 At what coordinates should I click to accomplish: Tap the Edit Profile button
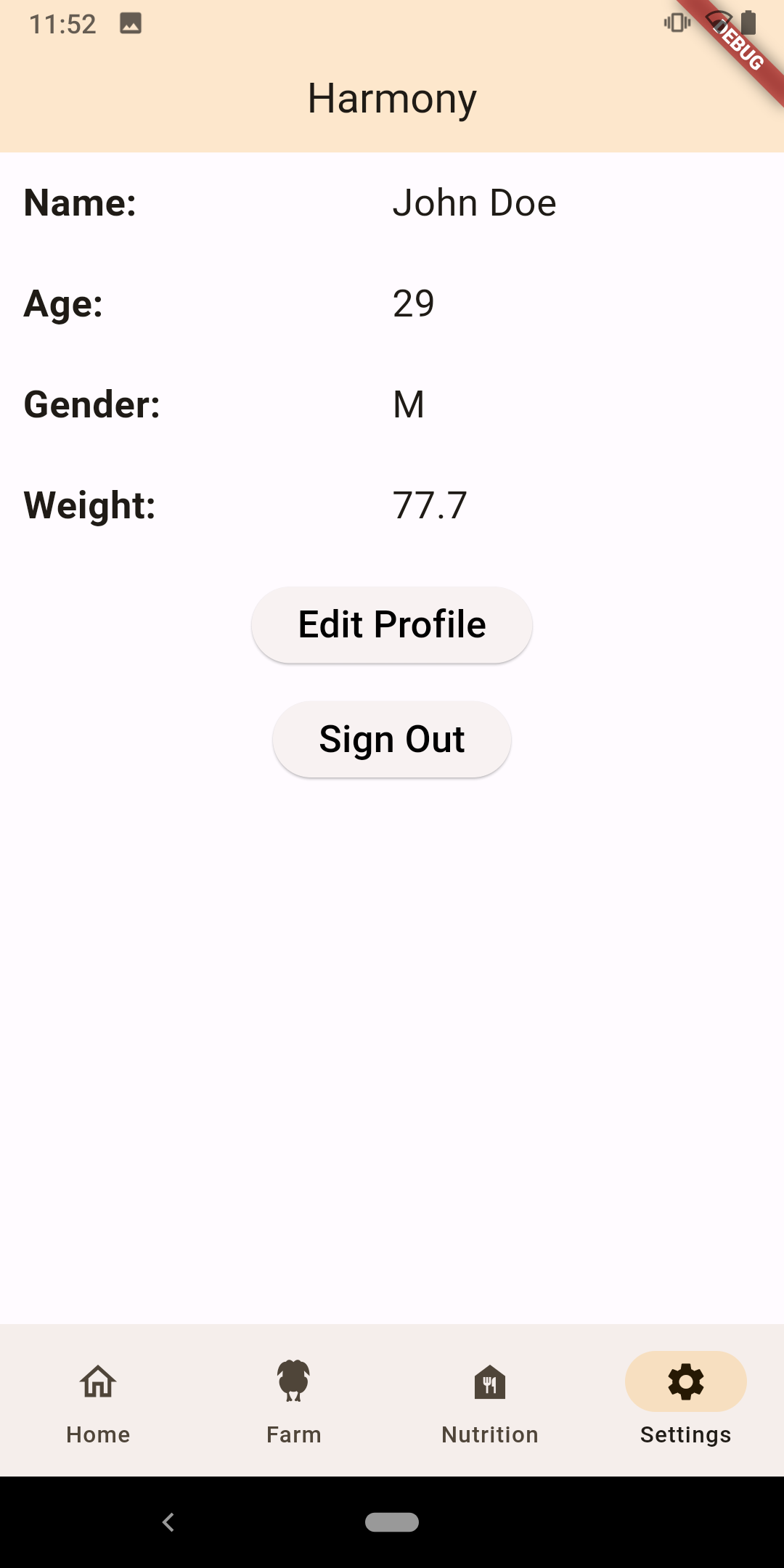pos(392,625)
